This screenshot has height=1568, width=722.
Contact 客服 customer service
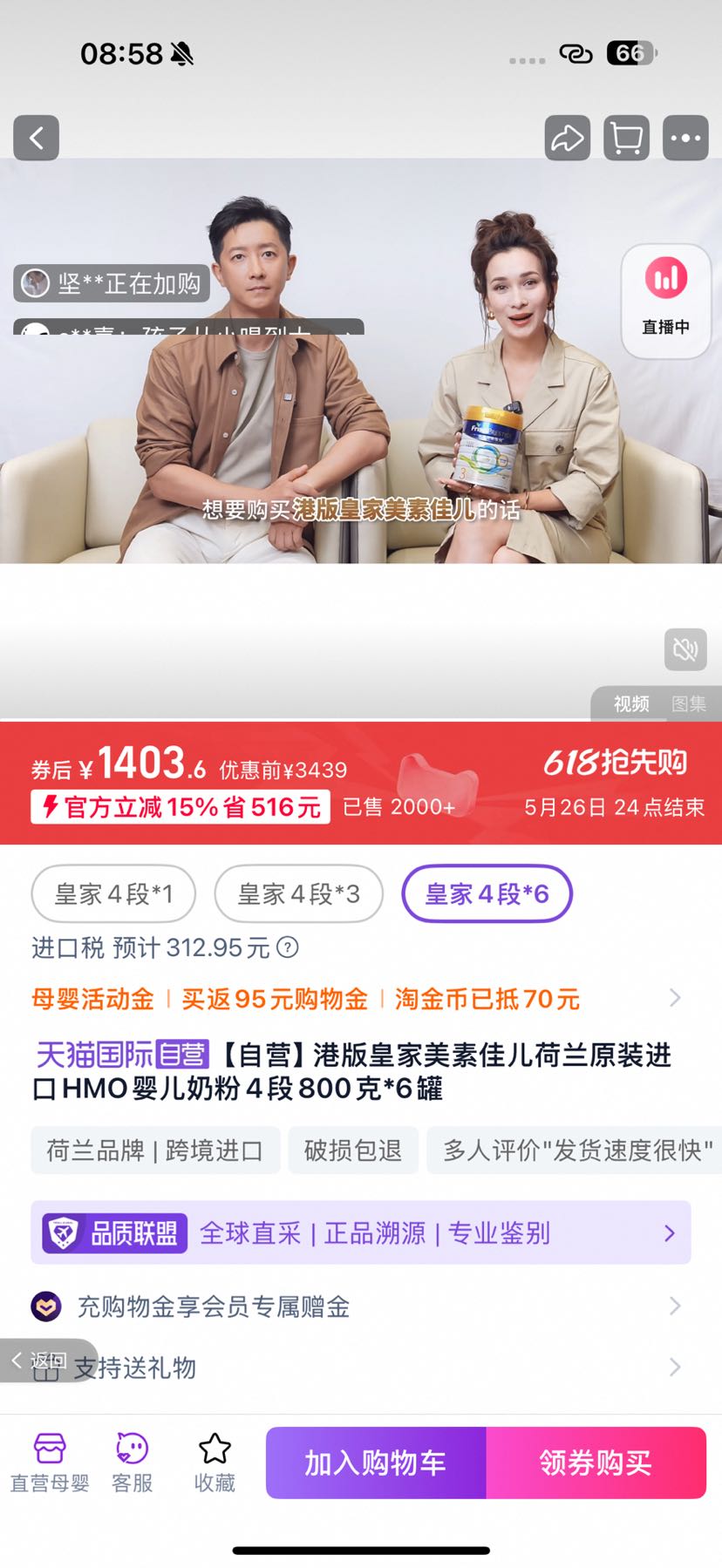(x=132, y=1463)
